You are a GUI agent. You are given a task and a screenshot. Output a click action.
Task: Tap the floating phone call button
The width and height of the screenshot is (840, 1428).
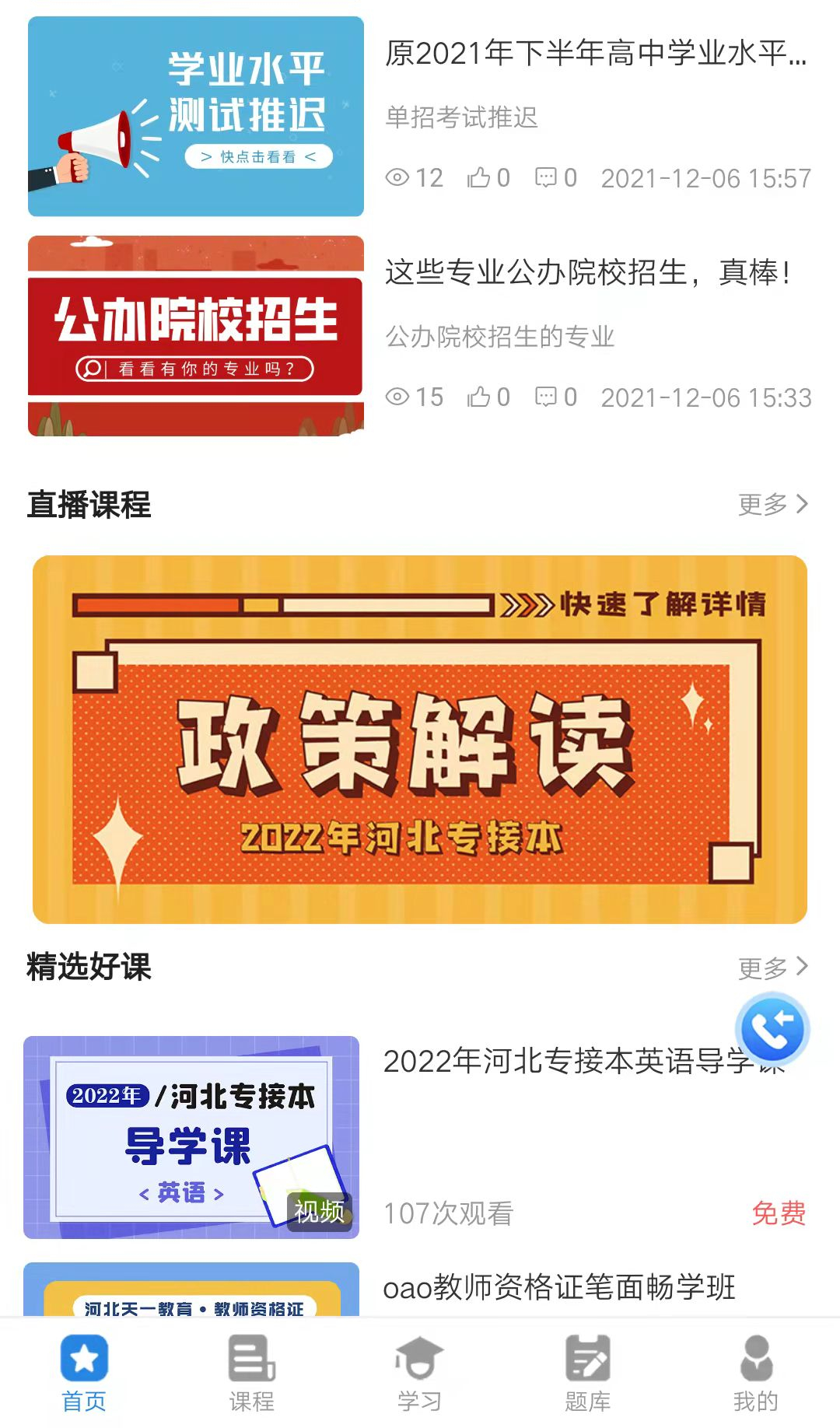point(772,1029)
